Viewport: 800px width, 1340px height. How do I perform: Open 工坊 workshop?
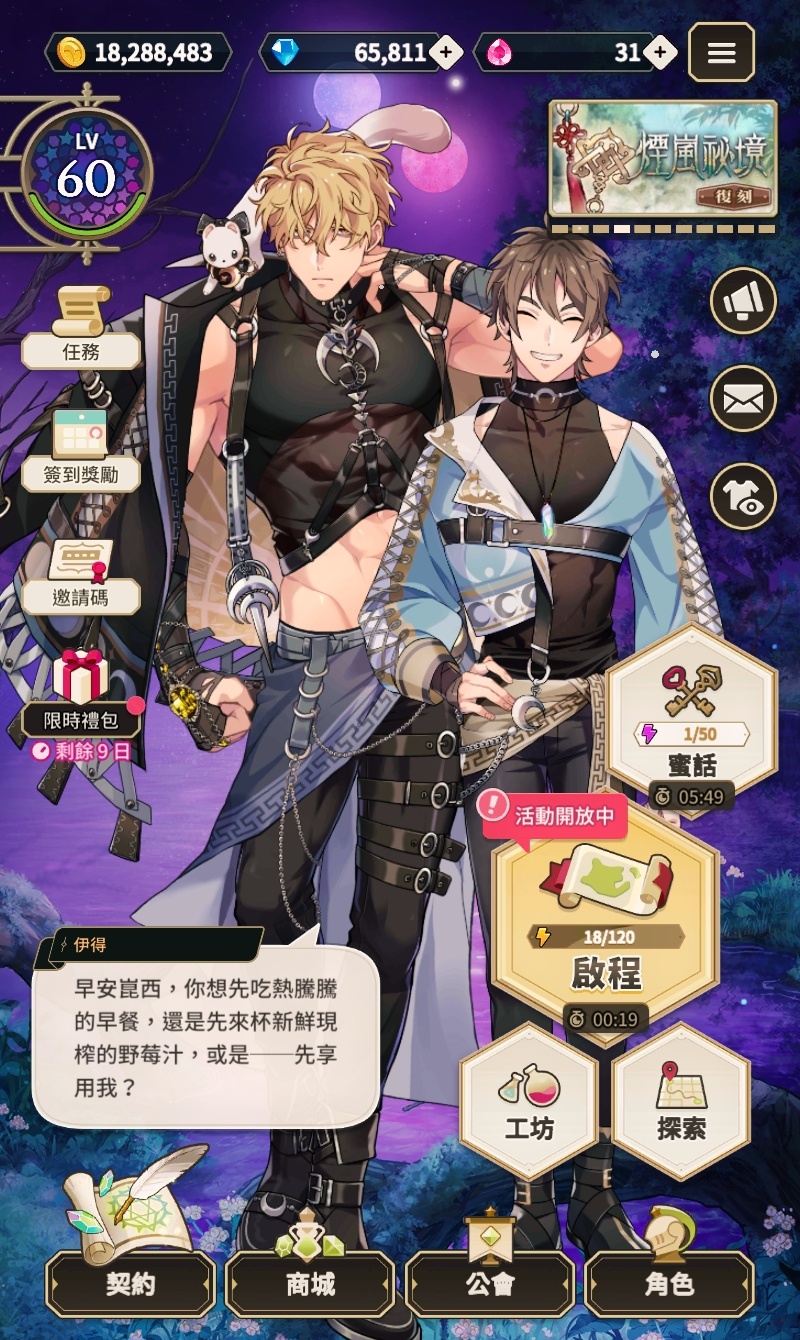point(529,1100)
